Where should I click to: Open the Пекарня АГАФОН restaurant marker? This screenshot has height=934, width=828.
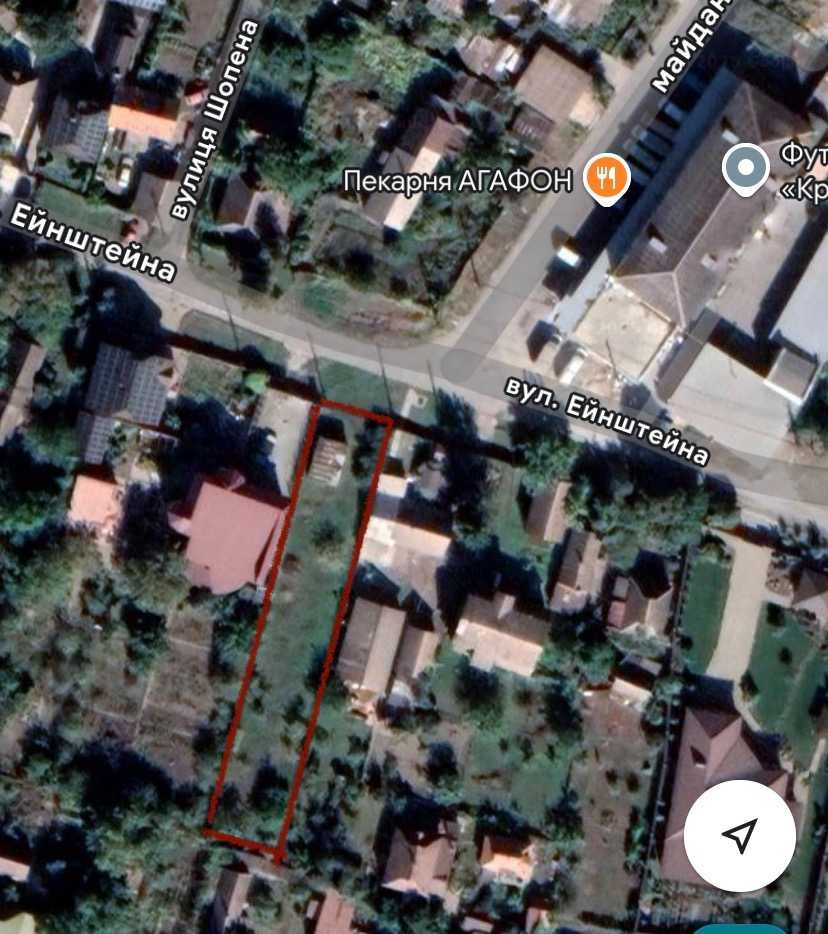click(x=606, y=178)
